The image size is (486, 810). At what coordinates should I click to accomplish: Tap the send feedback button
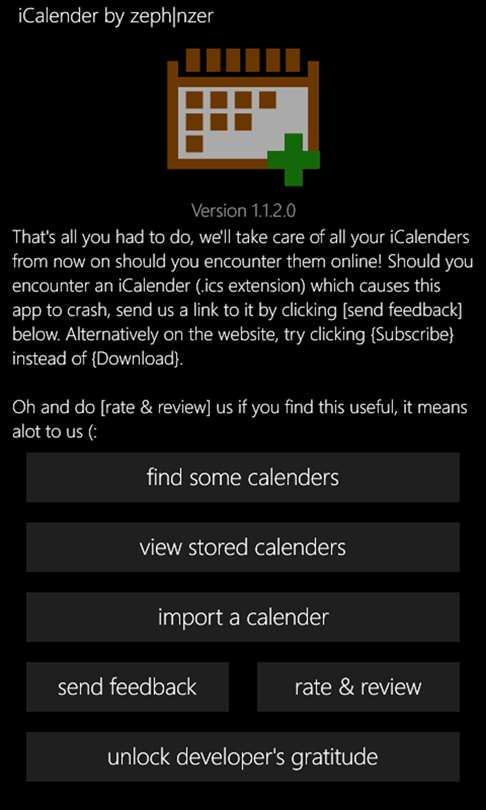[x=128, y=687]
